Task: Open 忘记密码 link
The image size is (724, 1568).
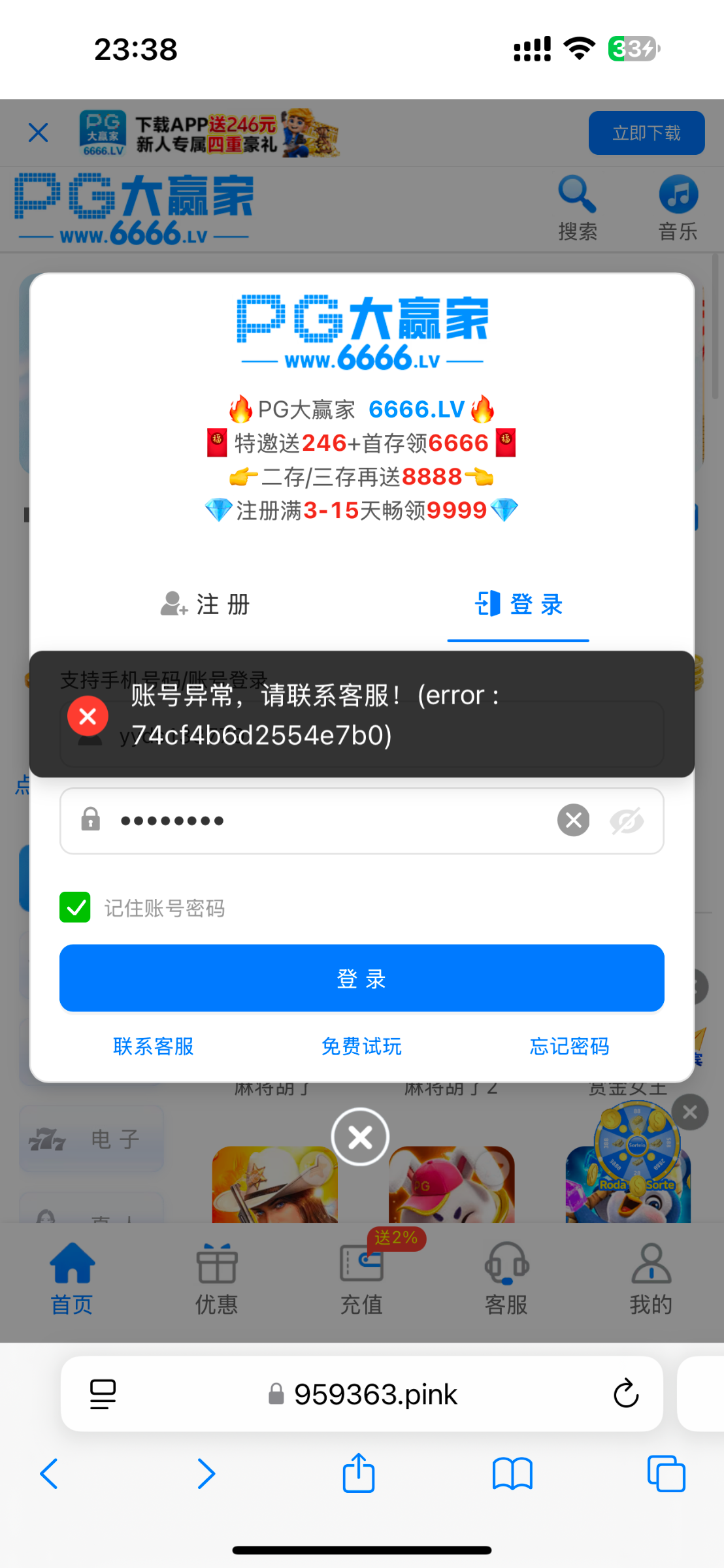Action: pos(569,1046)
